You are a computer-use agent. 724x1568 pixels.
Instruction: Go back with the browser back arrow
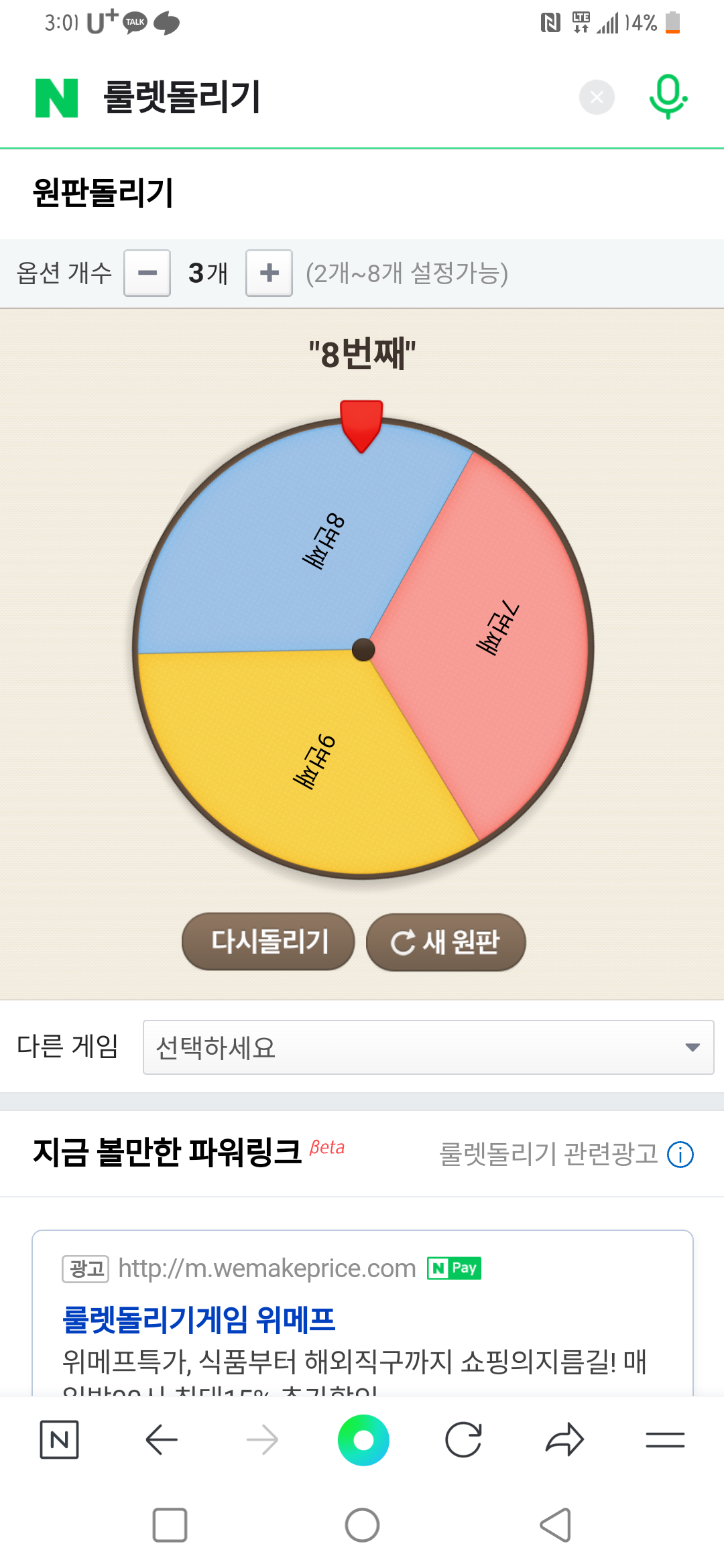161,1439
